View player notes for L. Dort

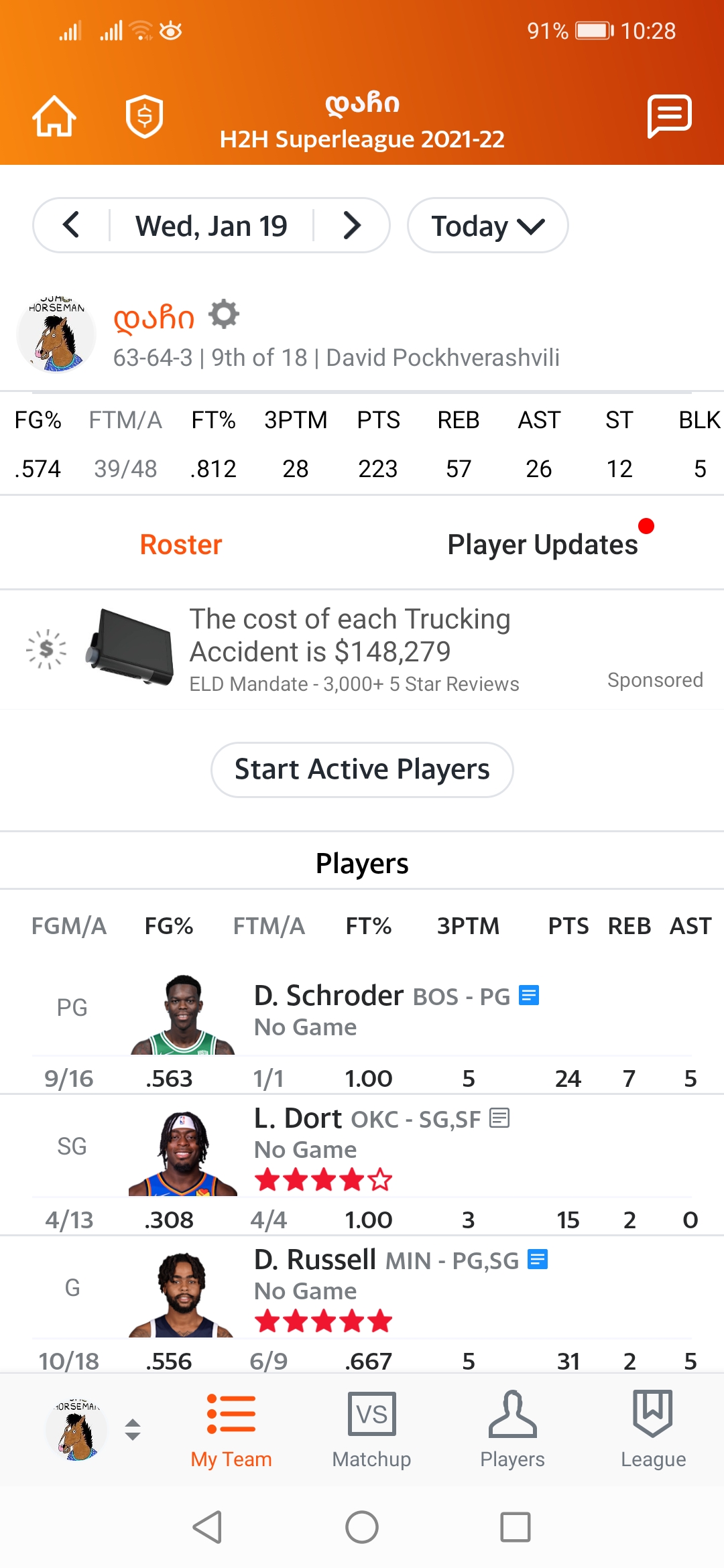click(499, 1118)
